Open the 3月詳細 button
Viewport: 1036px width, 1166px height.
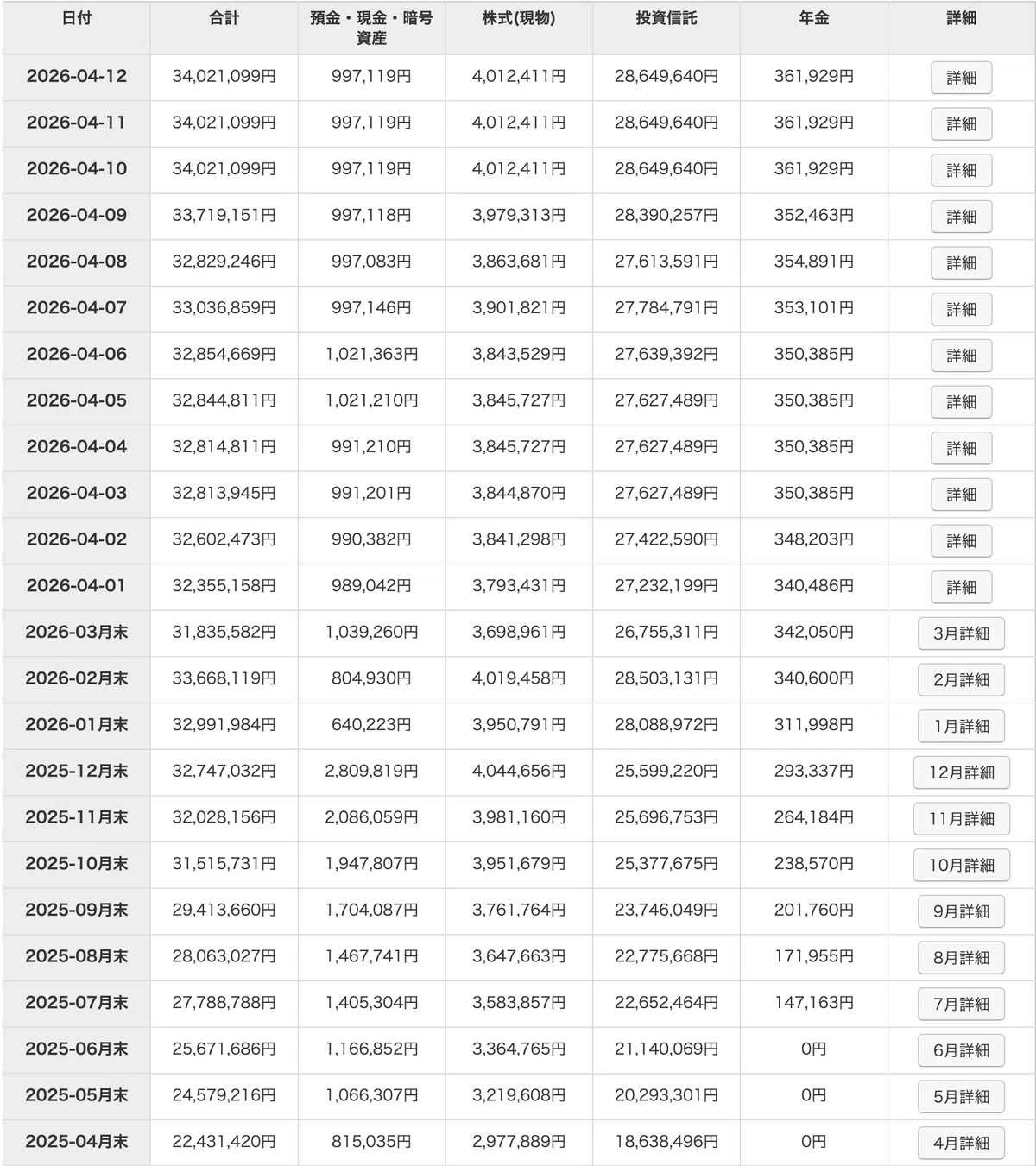point(961,633)
